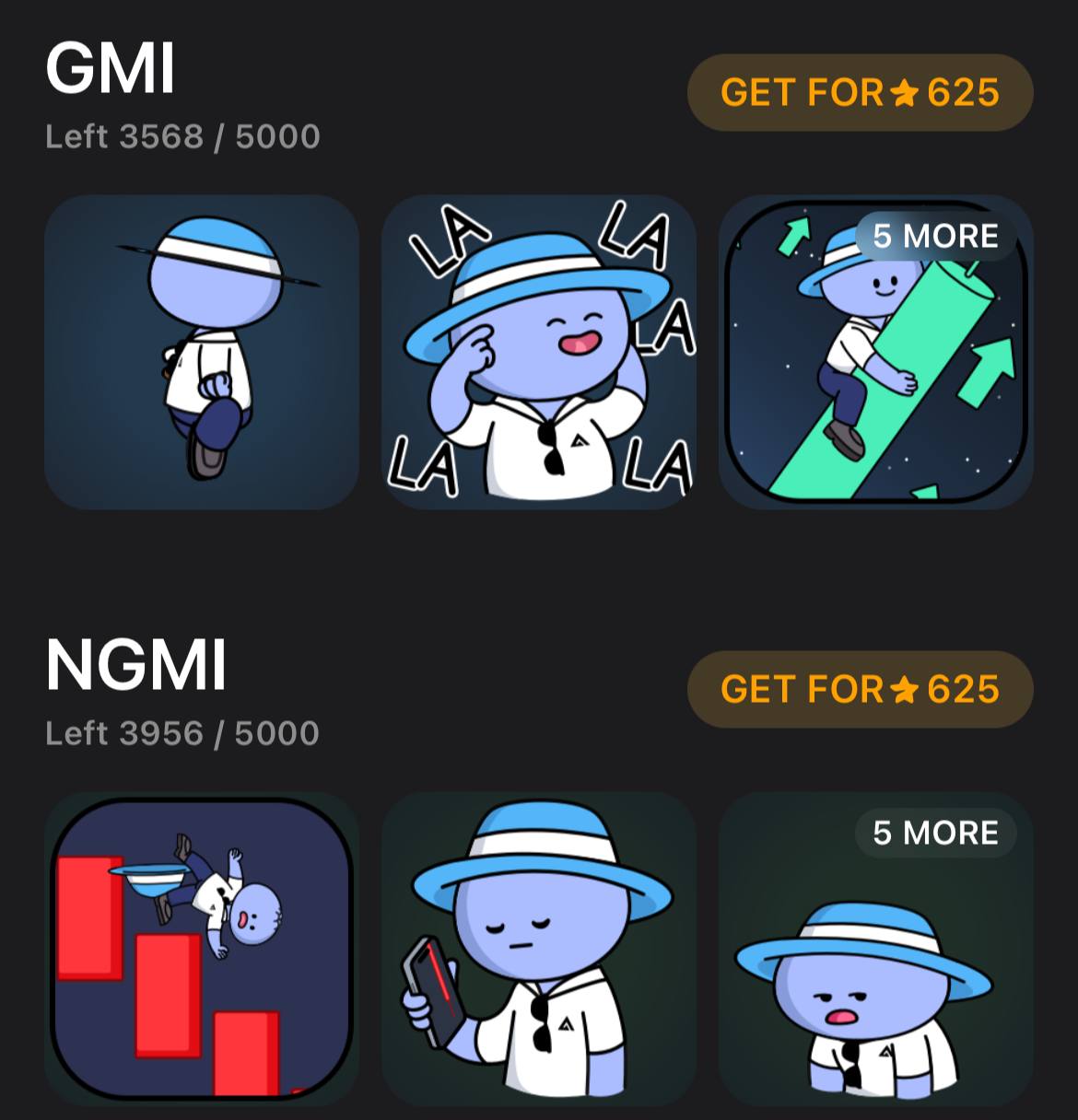Viewport: 1078px width, 1120px height.
Task: Open the GMI singing LA LA sticker
Action: click(539, 352)
